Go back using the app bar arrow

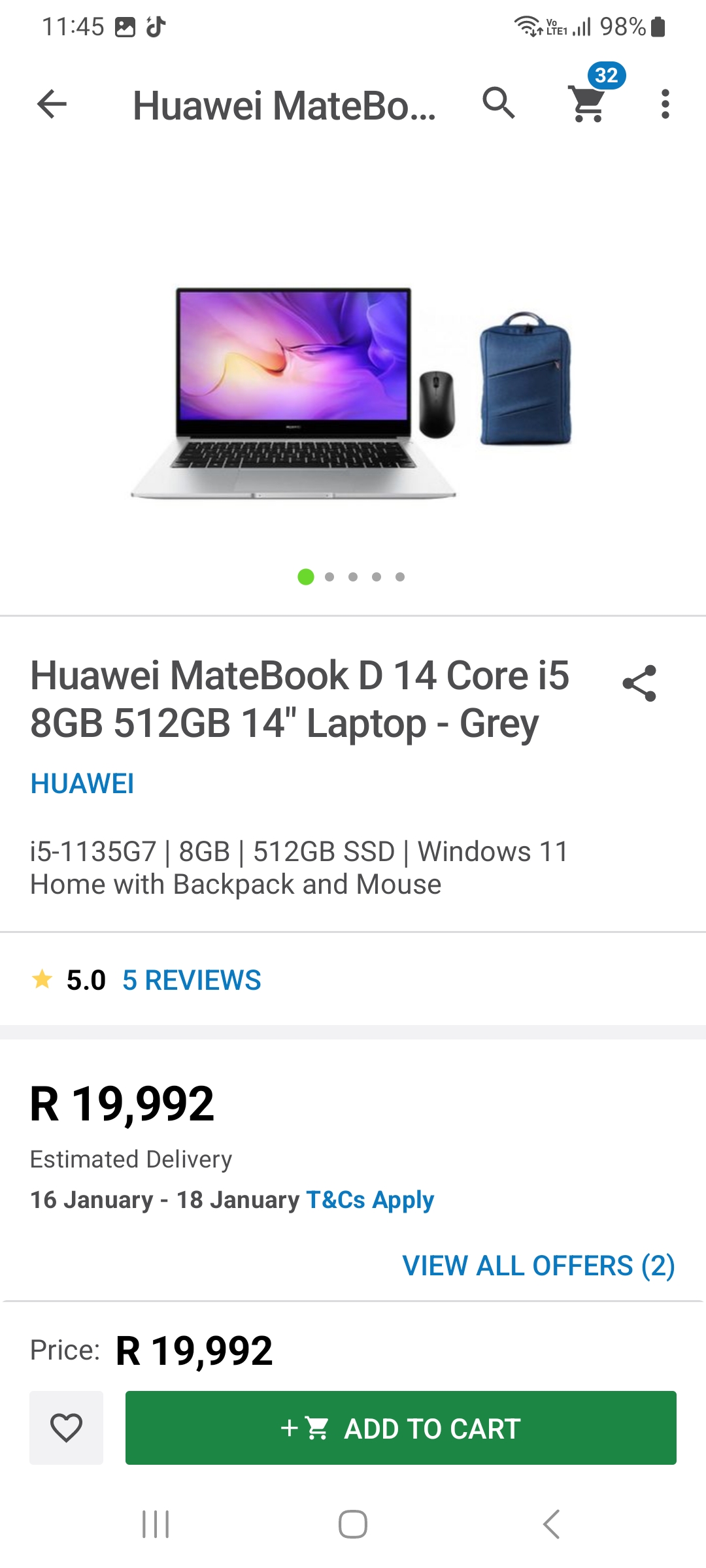coord(52,104)
